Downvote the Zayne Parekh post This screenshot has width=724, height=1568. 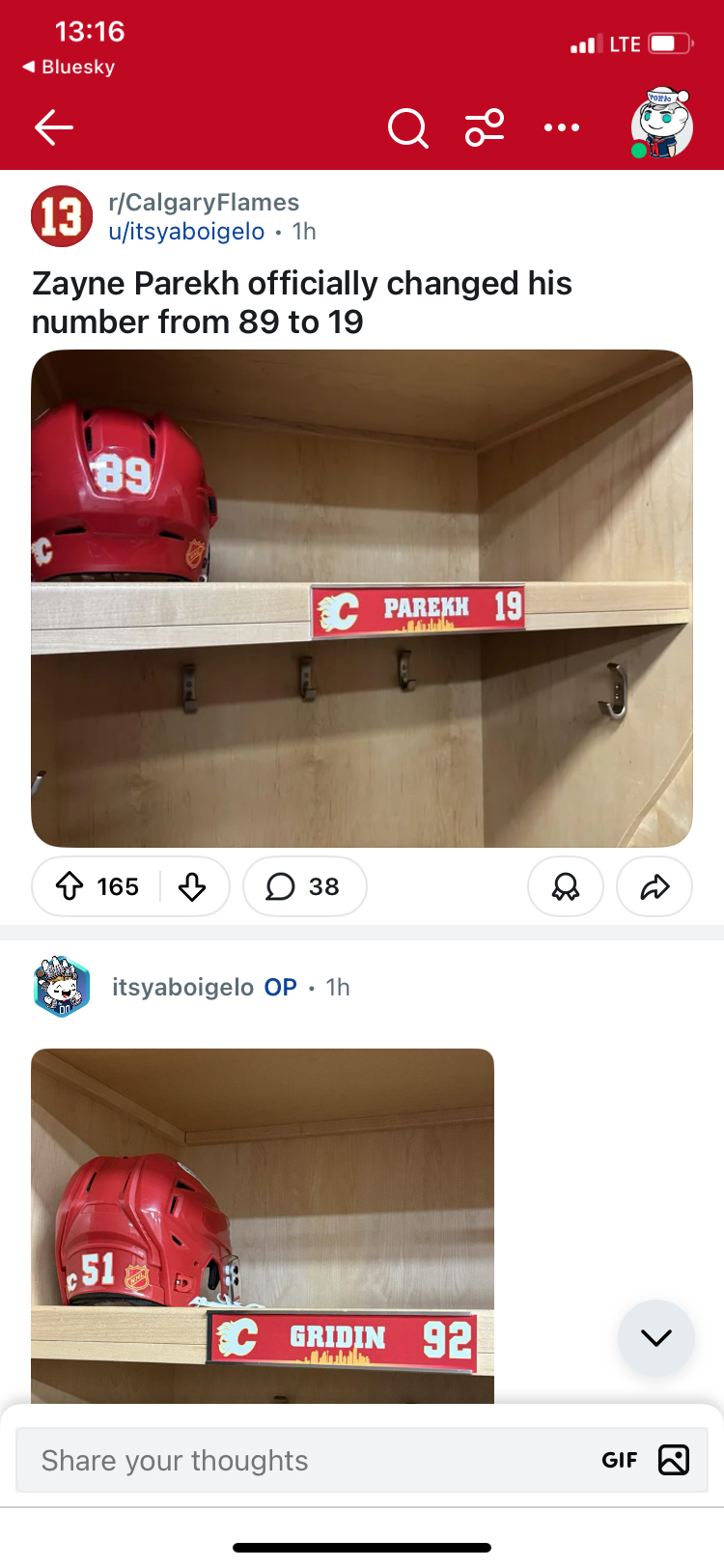[192, 886]
